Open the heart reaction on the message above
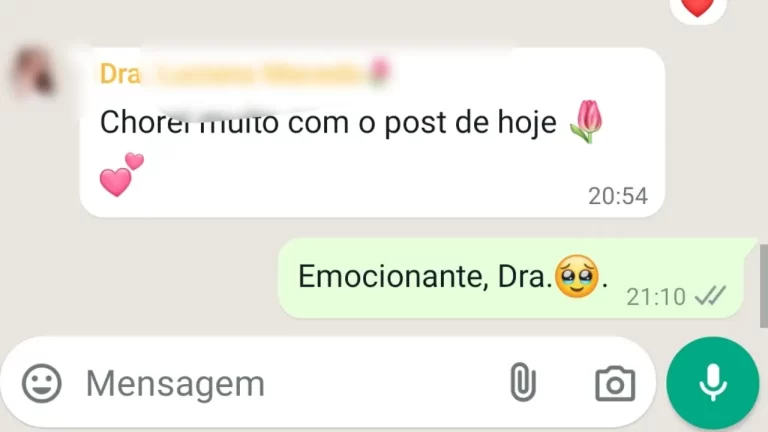768x432 pixels. pos(697,8)
